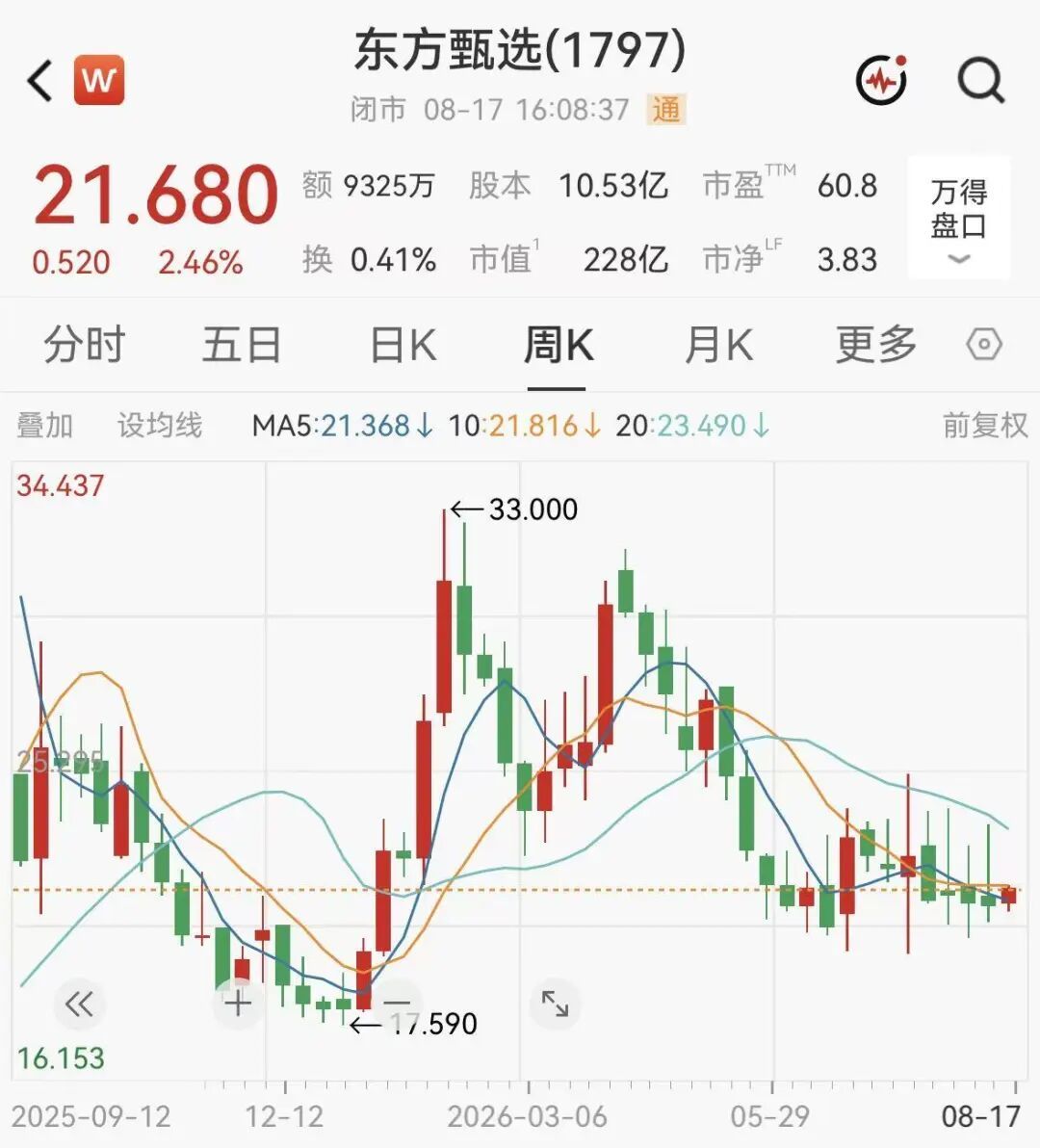
Task: Go back using the top-left arrow
Action: (39, 80)
